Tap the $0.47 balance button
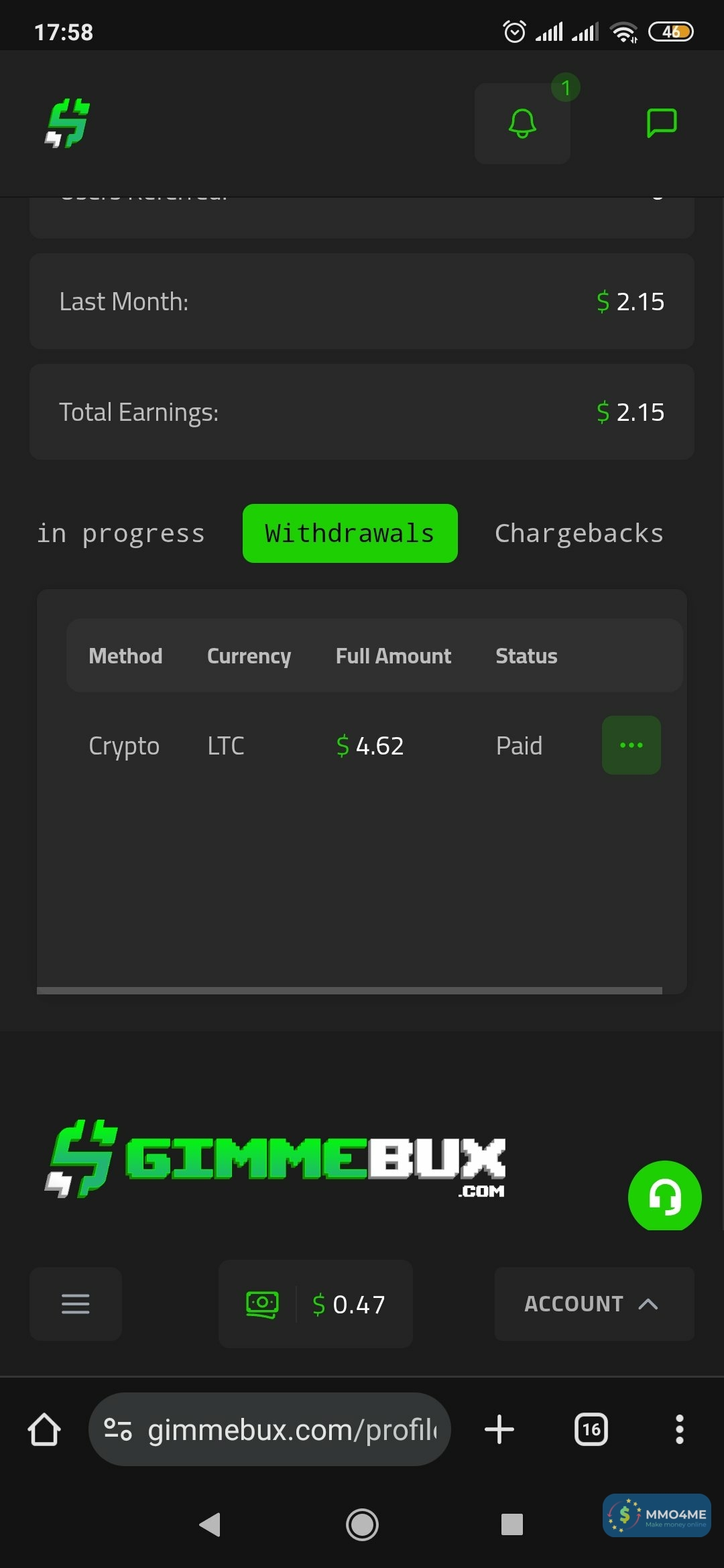724x1568 pixels. [316, 1304]
